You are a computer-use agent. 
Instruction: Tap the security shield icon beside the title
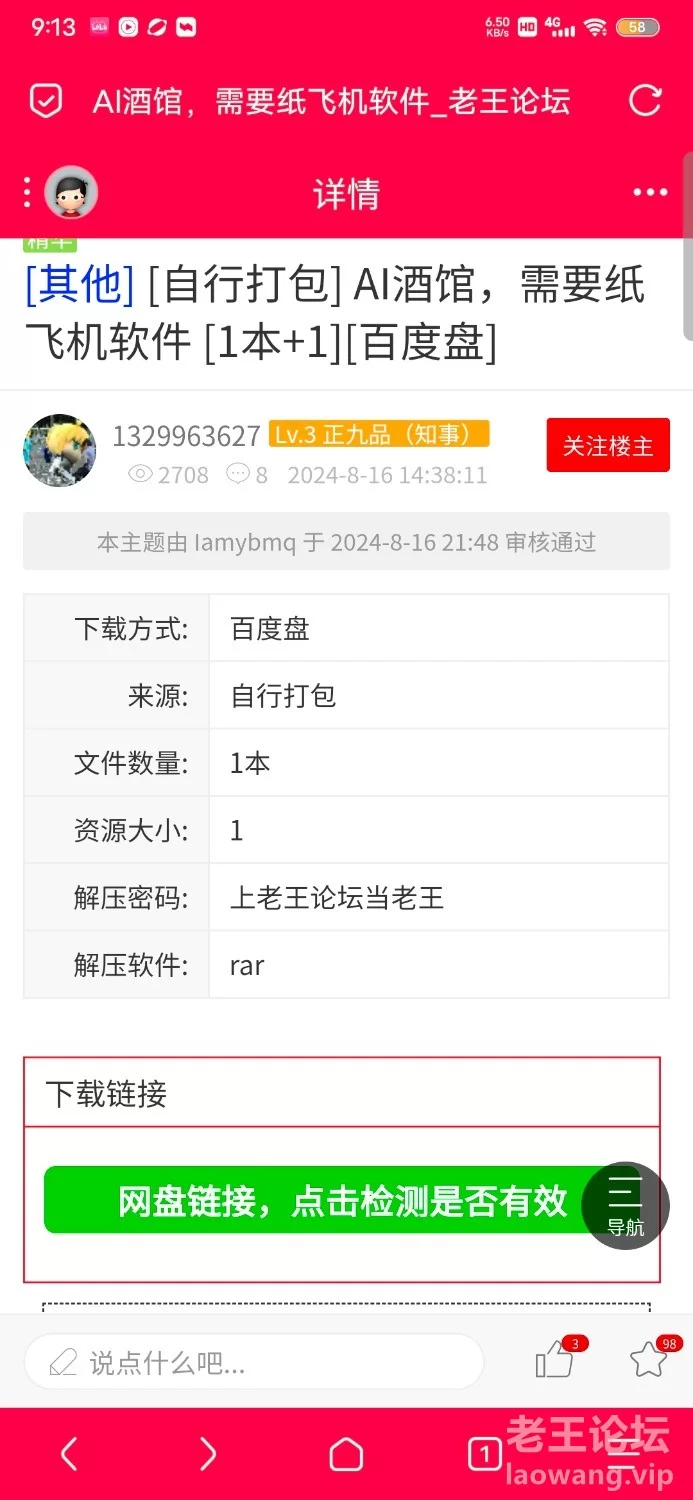pyautogui.click(x=46, y=101)
